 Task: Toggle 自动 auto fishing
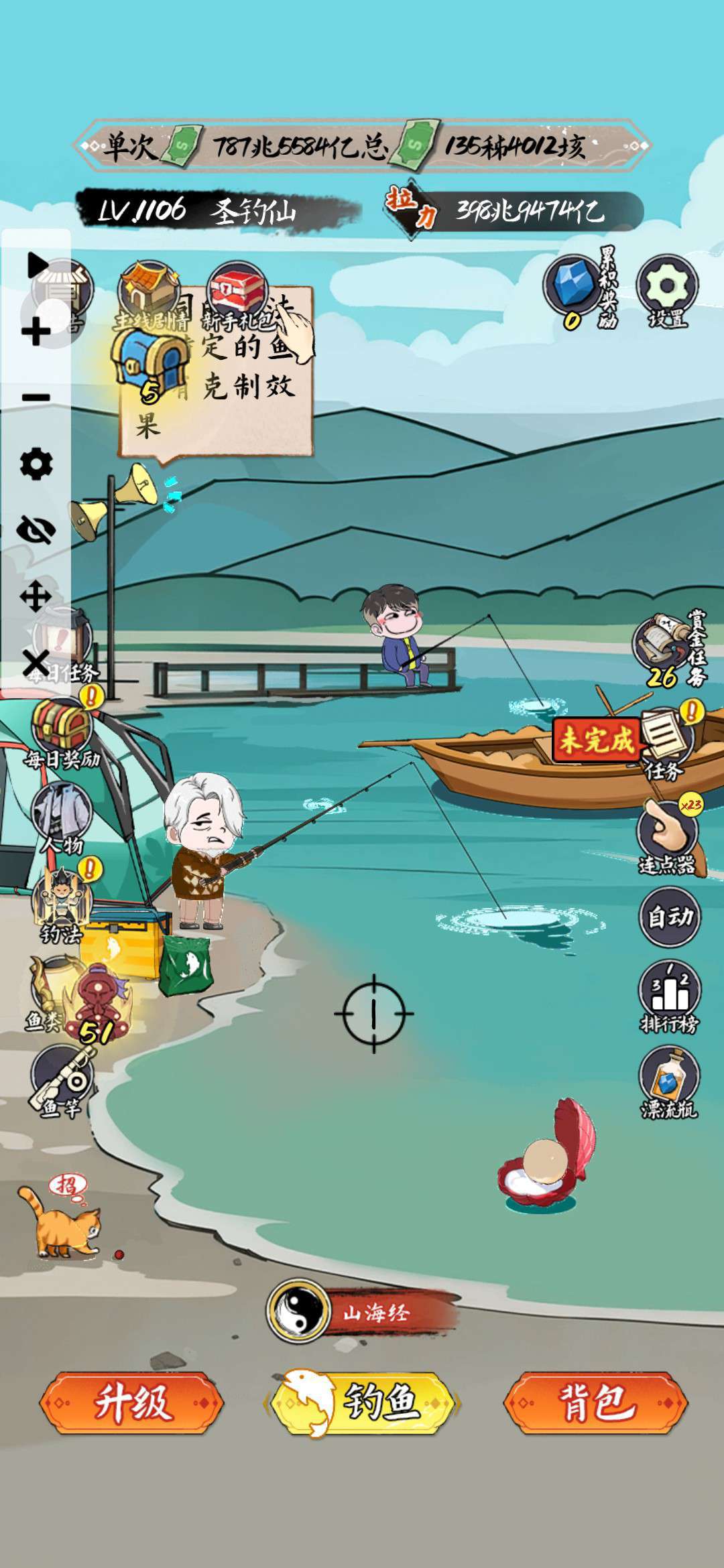(670, 916)
